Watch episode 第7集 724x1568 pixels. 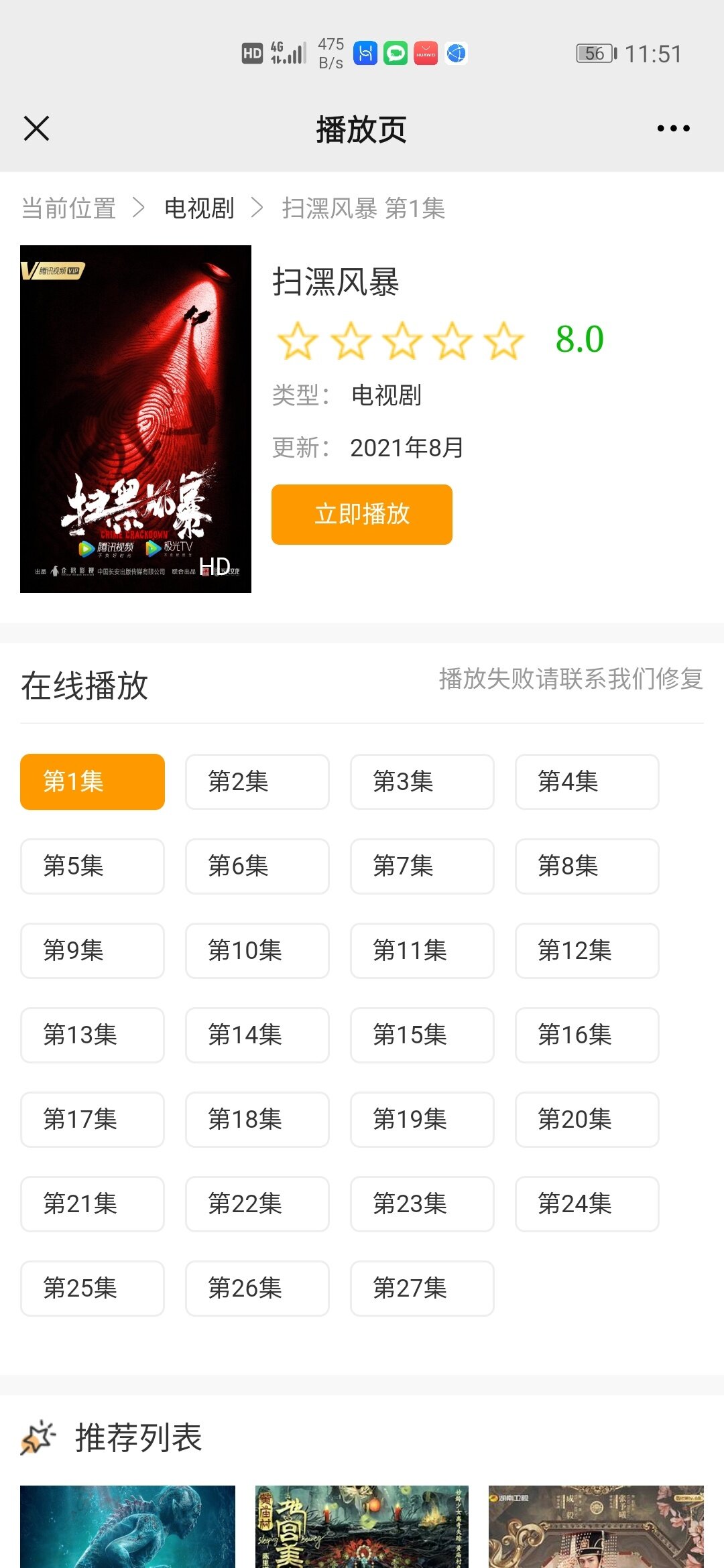(422, 866)
